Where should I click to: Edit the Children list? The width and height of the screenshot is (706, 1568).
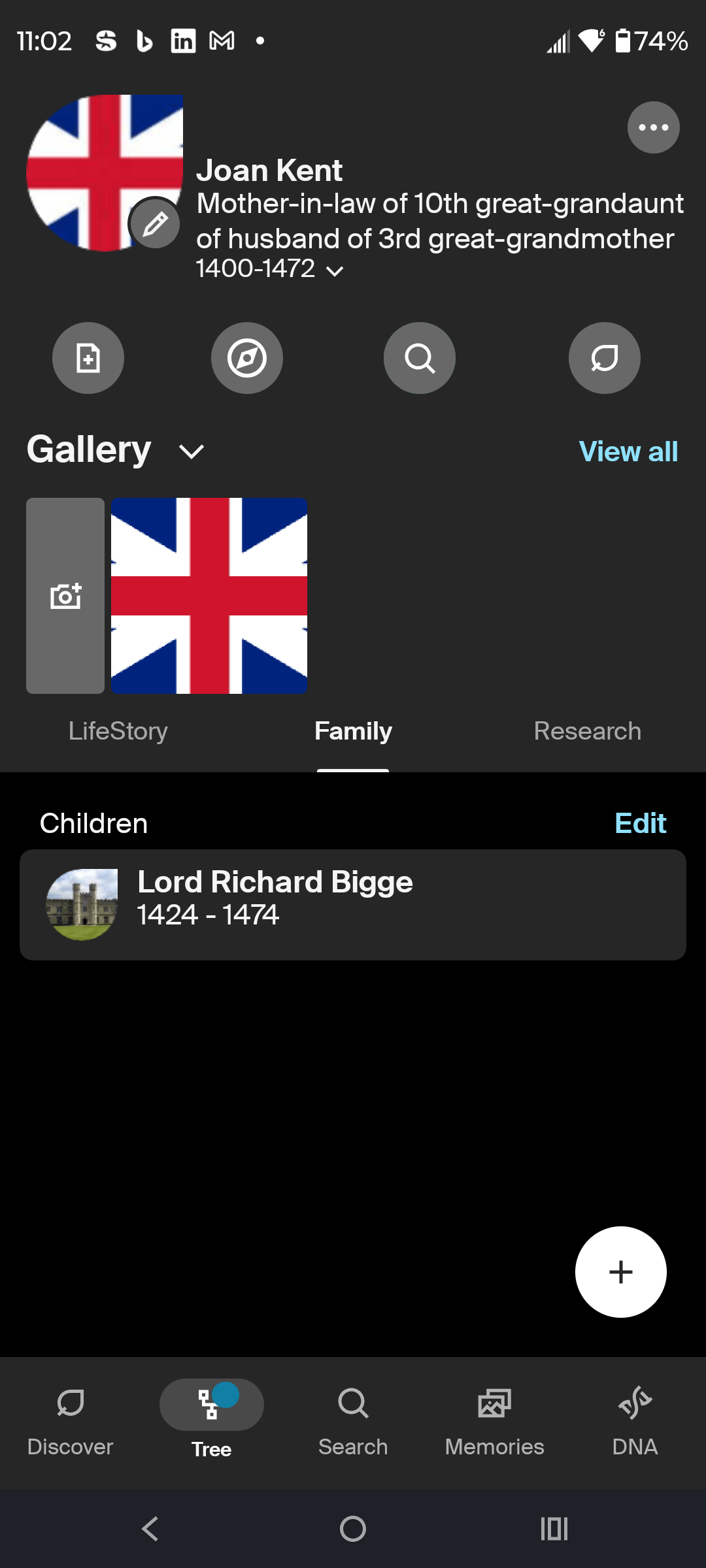[x=641, y=823]
